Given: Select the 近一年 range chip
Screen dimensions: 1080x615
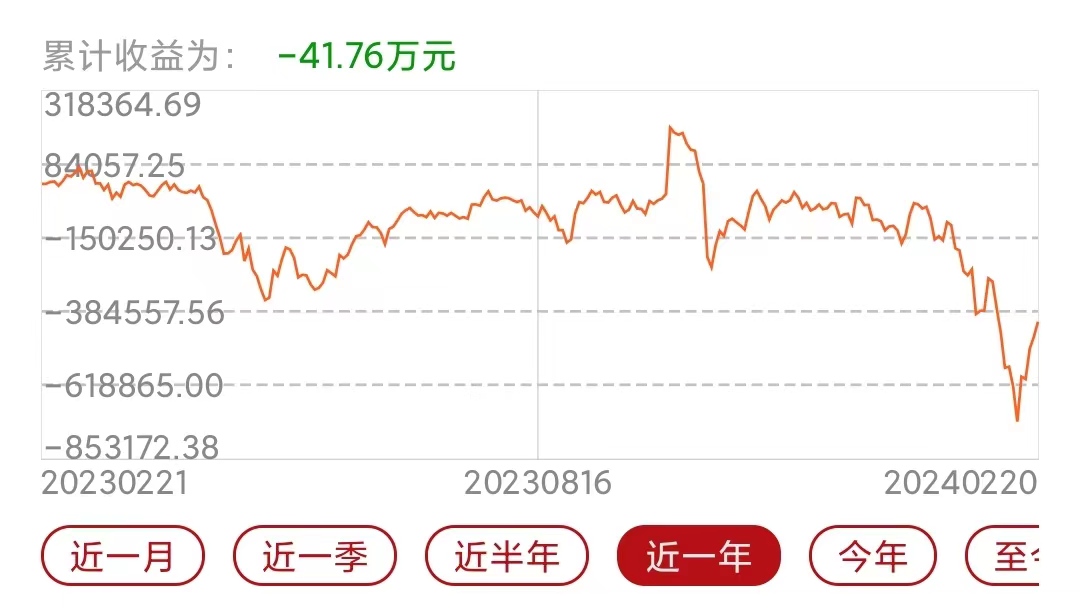Looking at the screenshot, I should click(x=699, y=556).
